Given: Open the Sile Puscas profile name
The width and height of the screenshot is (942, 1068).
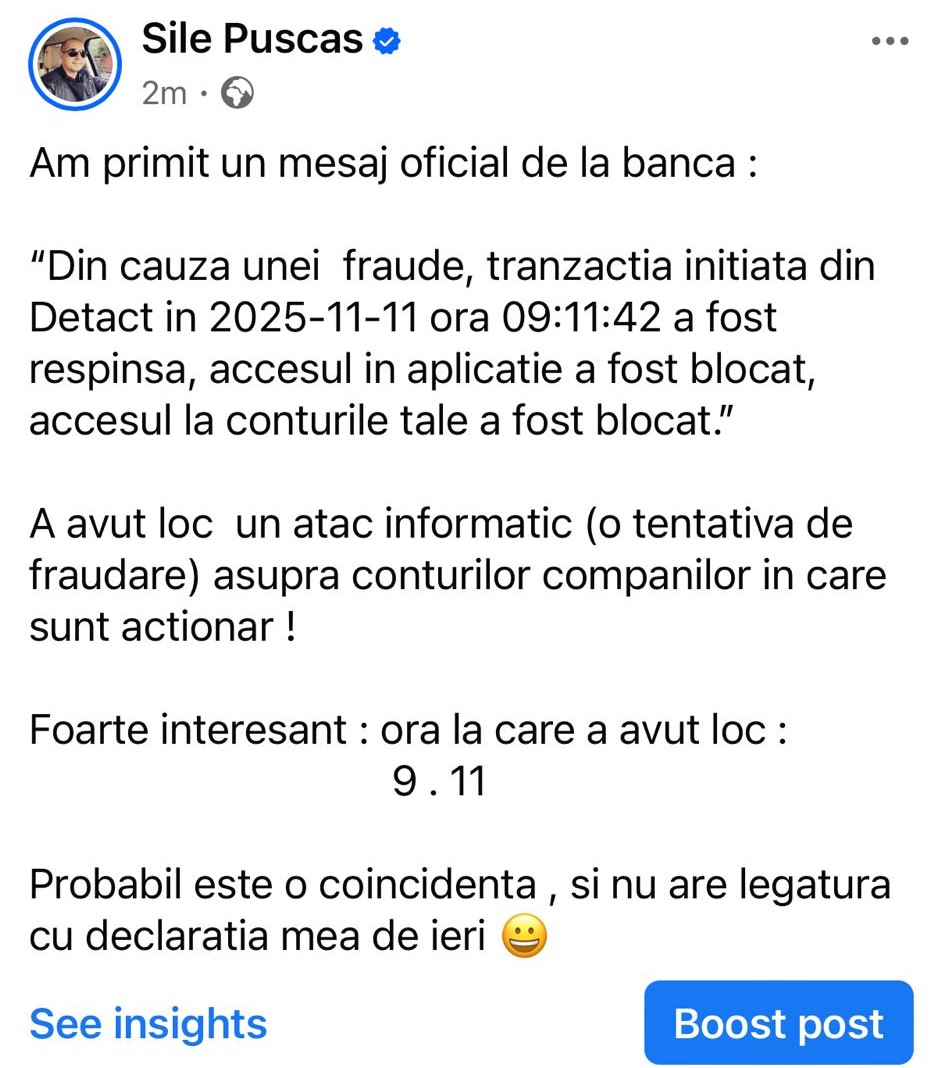Looking at the screenshot, I should [252, 39].
